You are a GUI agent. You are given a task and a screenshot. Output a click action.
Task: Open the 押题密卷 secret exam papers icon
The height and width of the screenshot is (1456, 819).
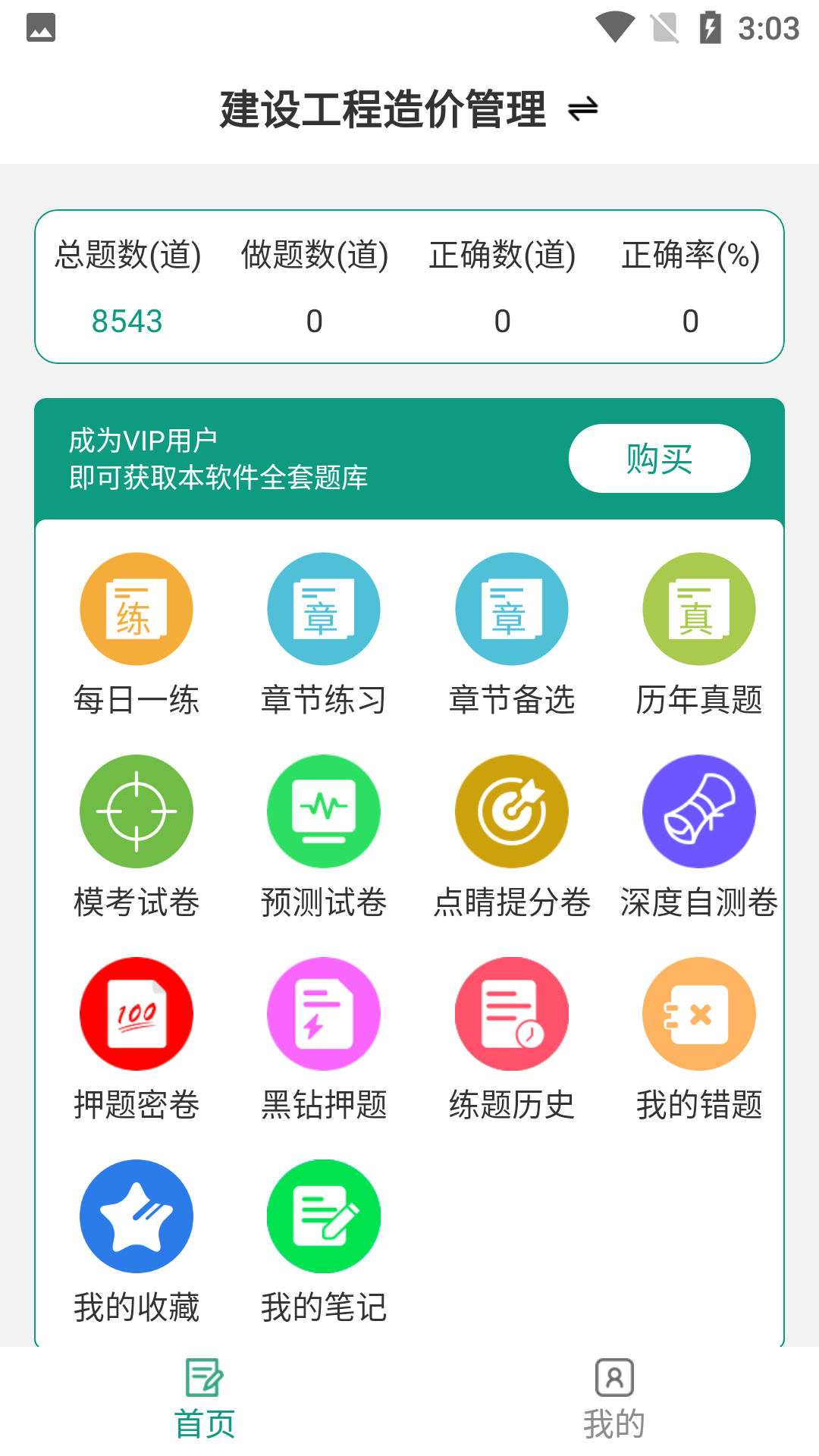136,1014
